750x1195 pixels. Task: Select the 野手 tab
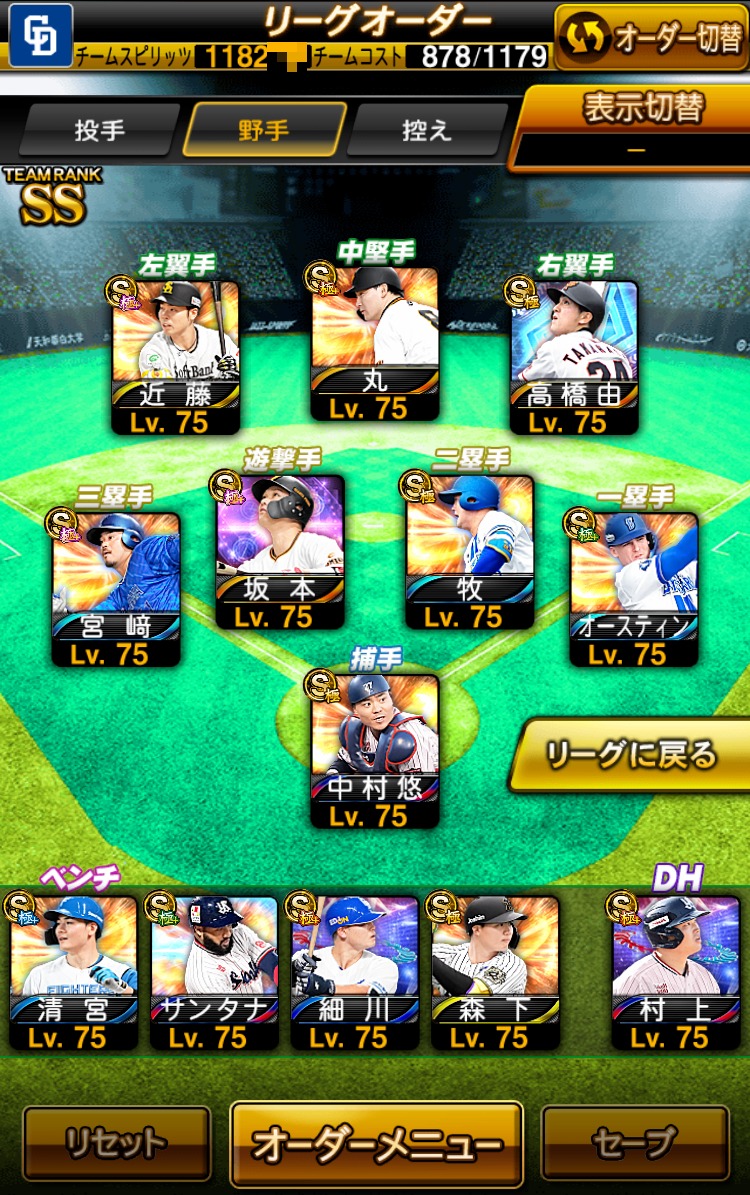[263, 130]
